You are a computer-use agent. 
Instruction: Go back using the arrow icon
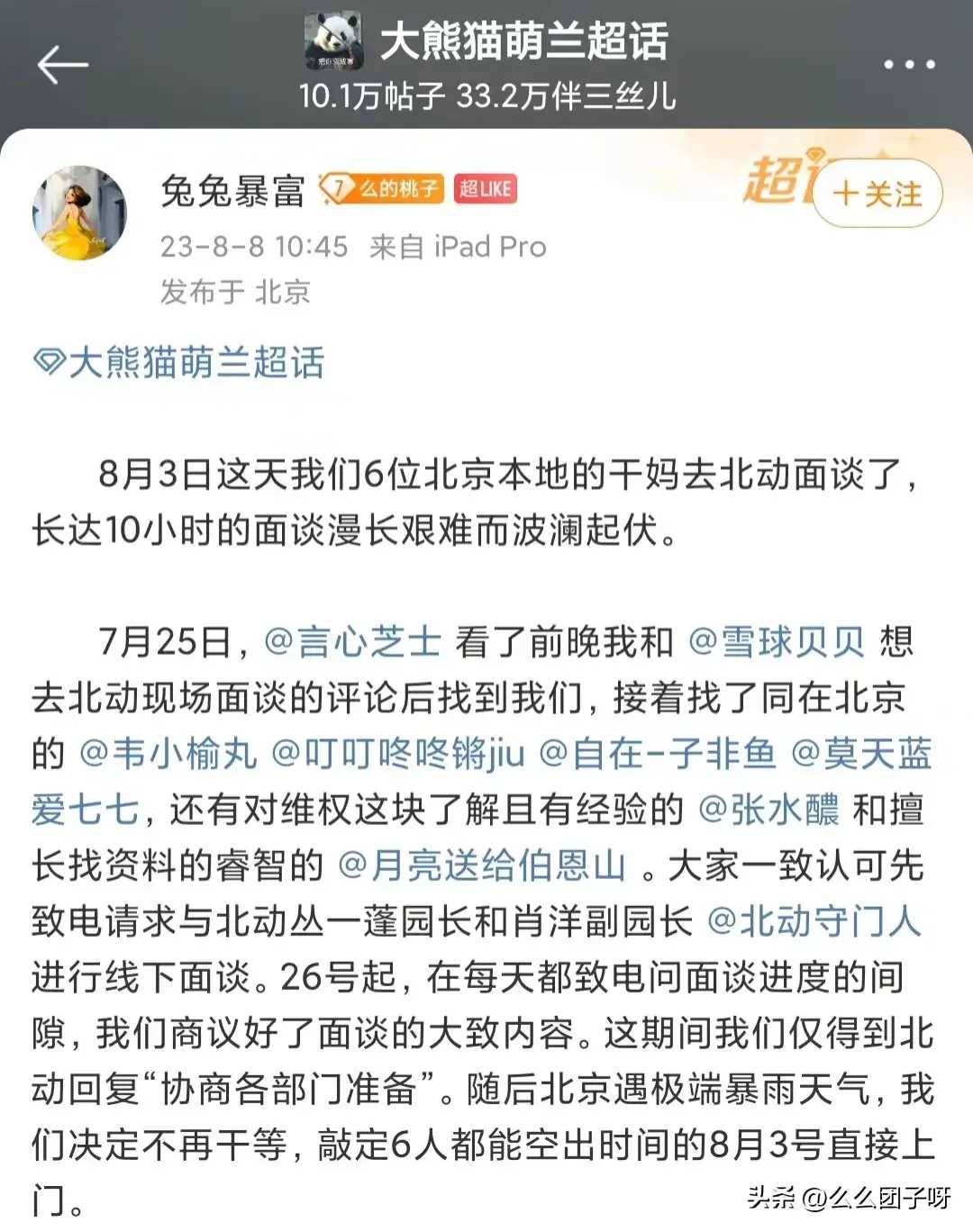[62, 64]
